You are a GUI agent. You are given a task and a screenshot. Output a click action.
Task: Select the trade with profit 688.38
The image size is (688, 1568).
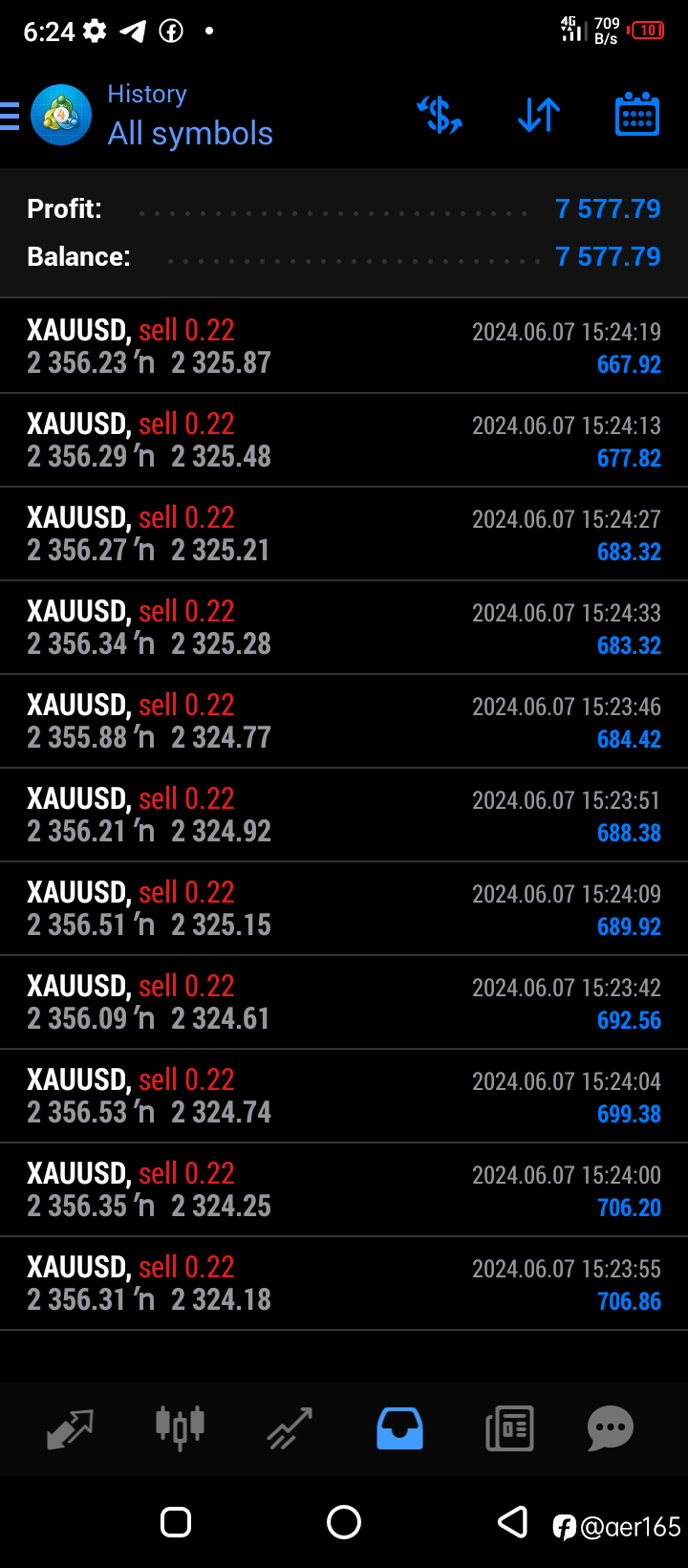(x=344, y=815)
